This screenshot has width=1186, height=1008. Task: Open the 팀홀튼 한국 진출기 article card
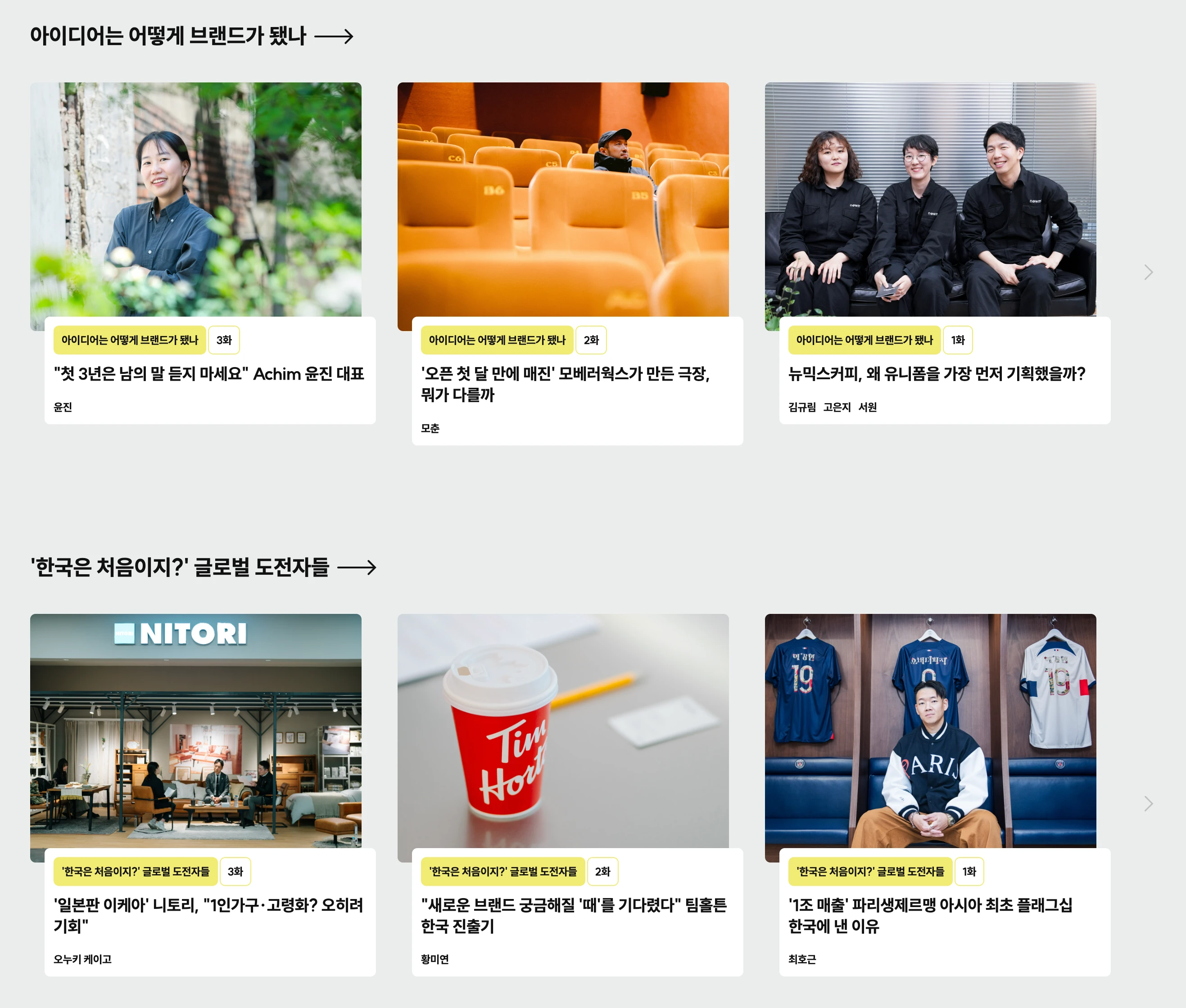click(574, 915)
